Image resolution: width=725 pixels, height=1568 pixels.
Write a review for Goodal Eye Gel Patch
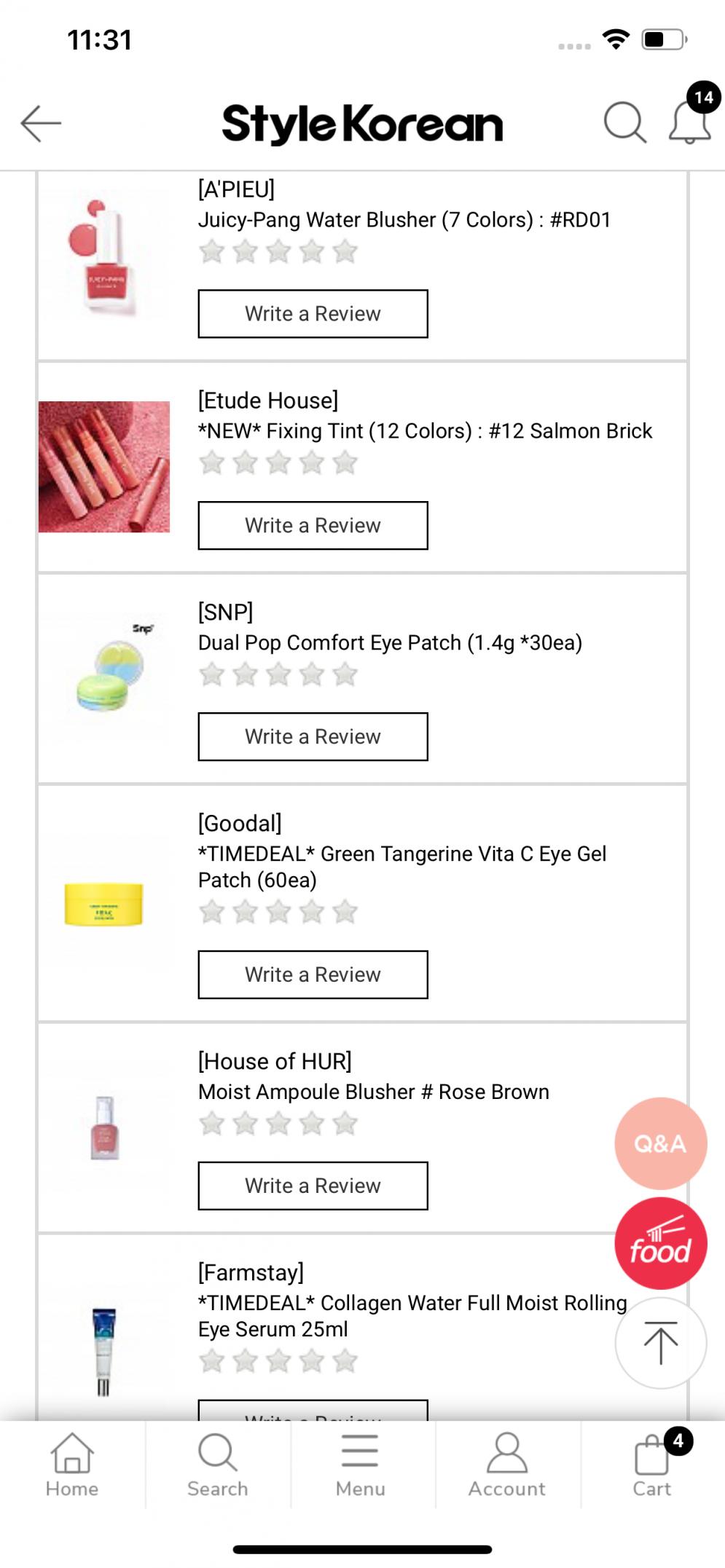313,974
